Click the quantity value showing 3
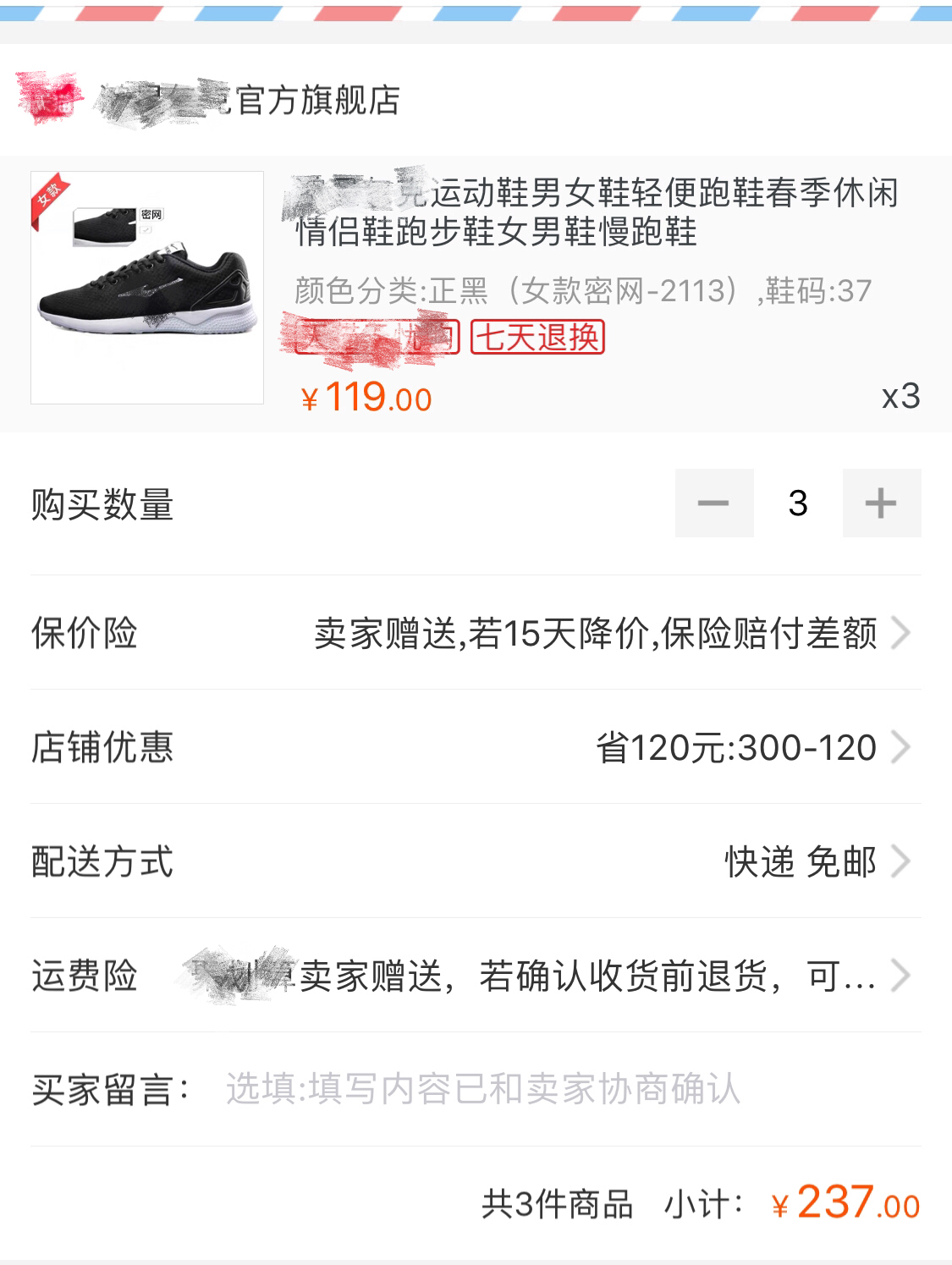The height and width of the screenshot is (1265, 952). click(798, 503)
